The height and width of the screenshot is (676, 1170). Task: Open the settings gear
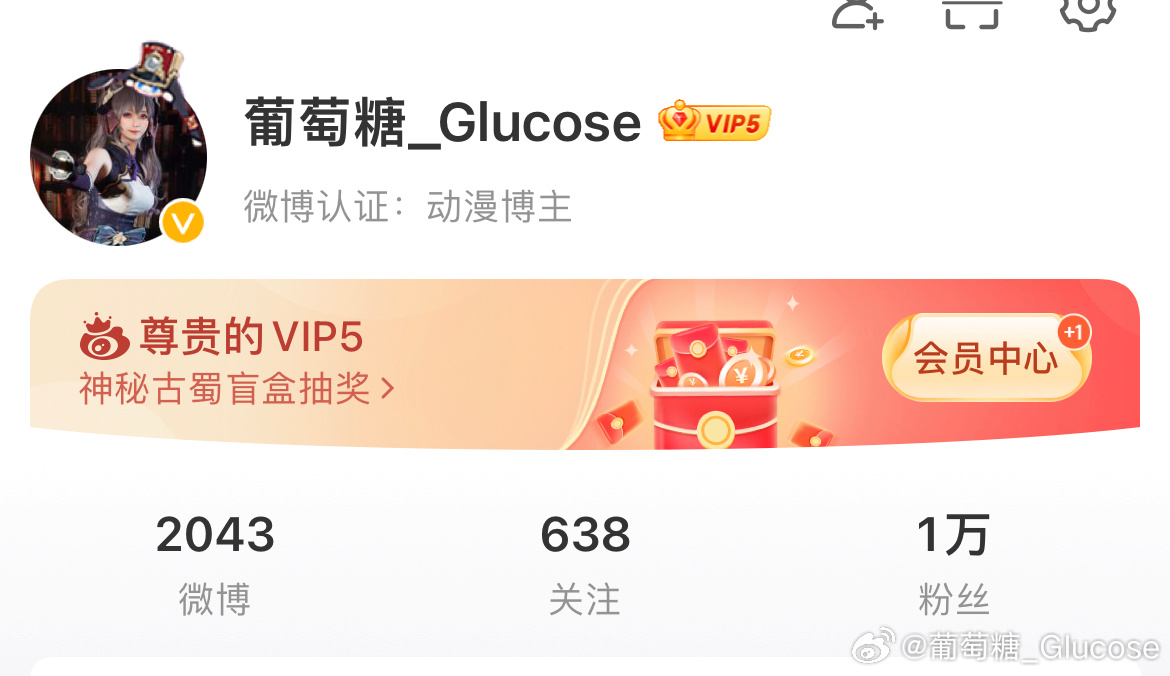tap(1087, 12)
